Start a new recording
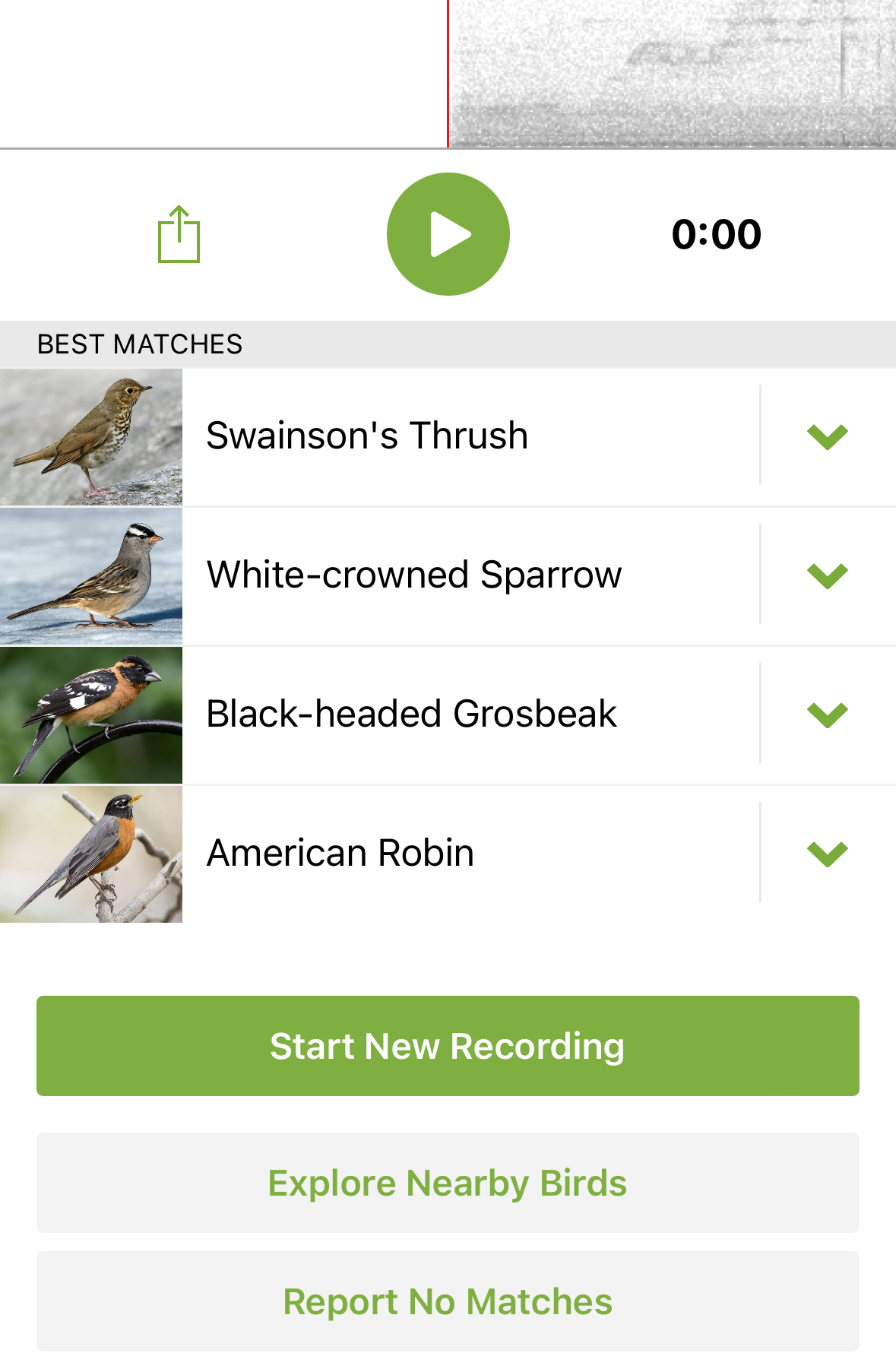This screenshot has height=1372, width=896. click(448, 1046)
